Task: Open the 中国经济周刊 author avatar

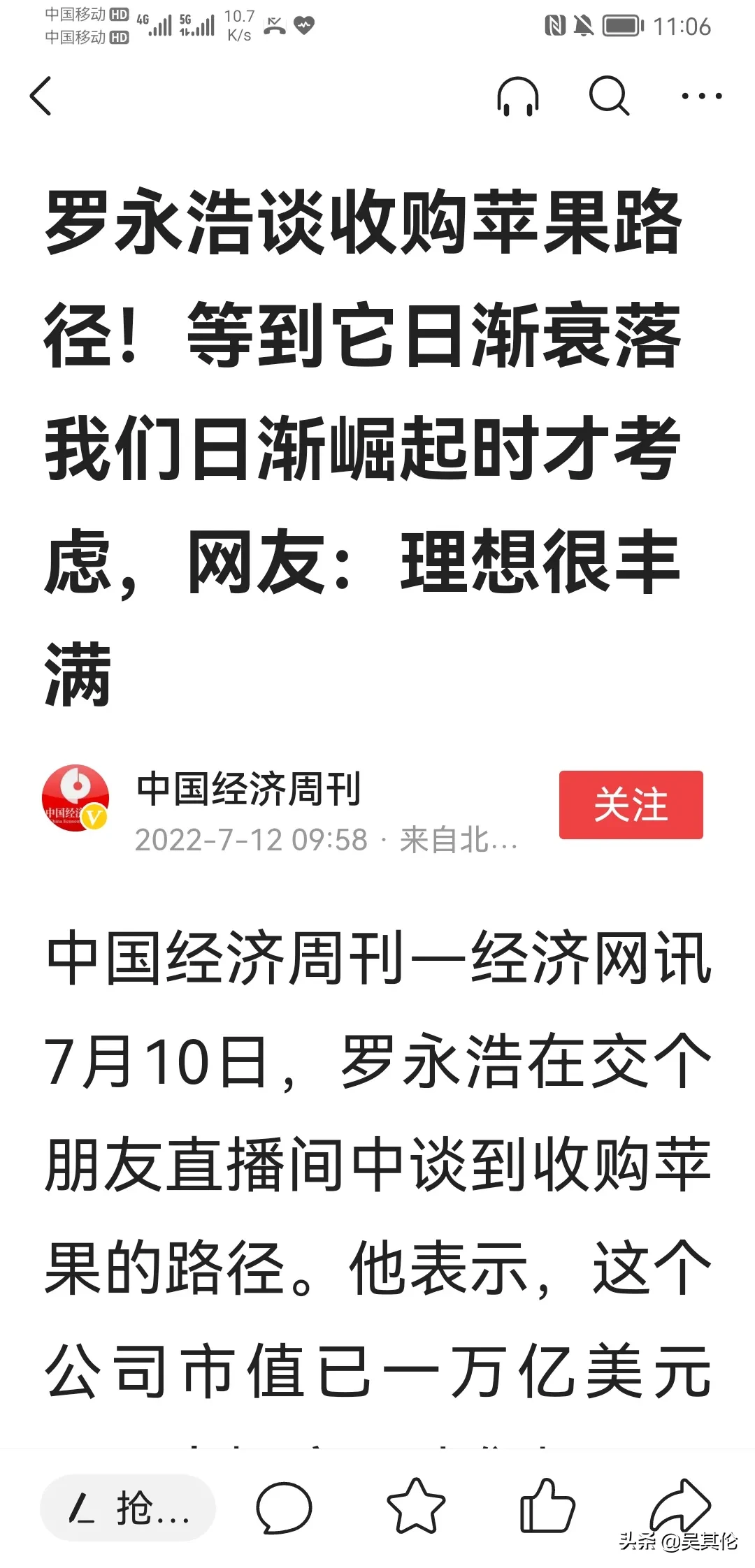Action: pyautogui.click(x=75, y=798)
